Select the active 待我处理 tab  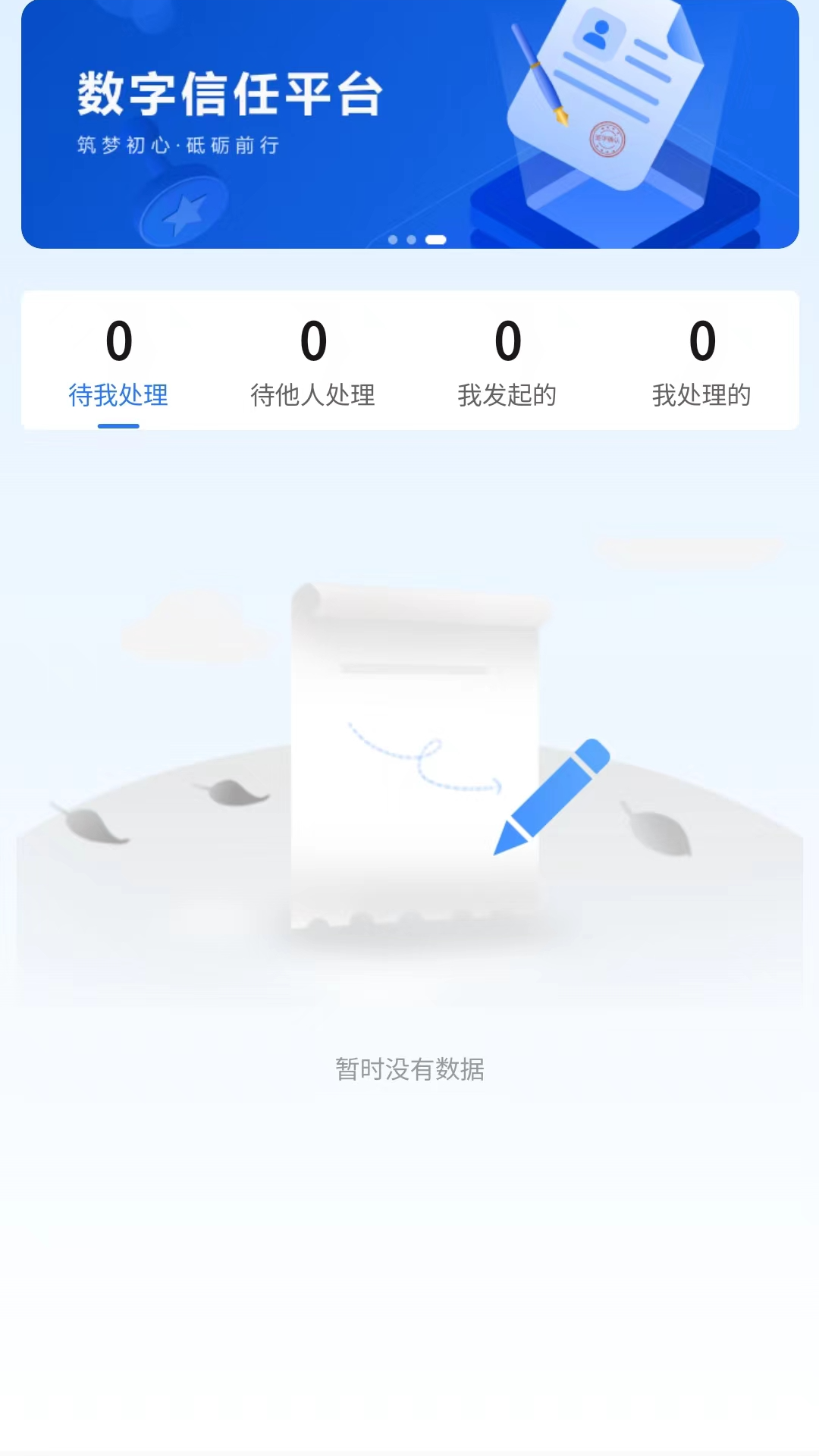[118, 394]
